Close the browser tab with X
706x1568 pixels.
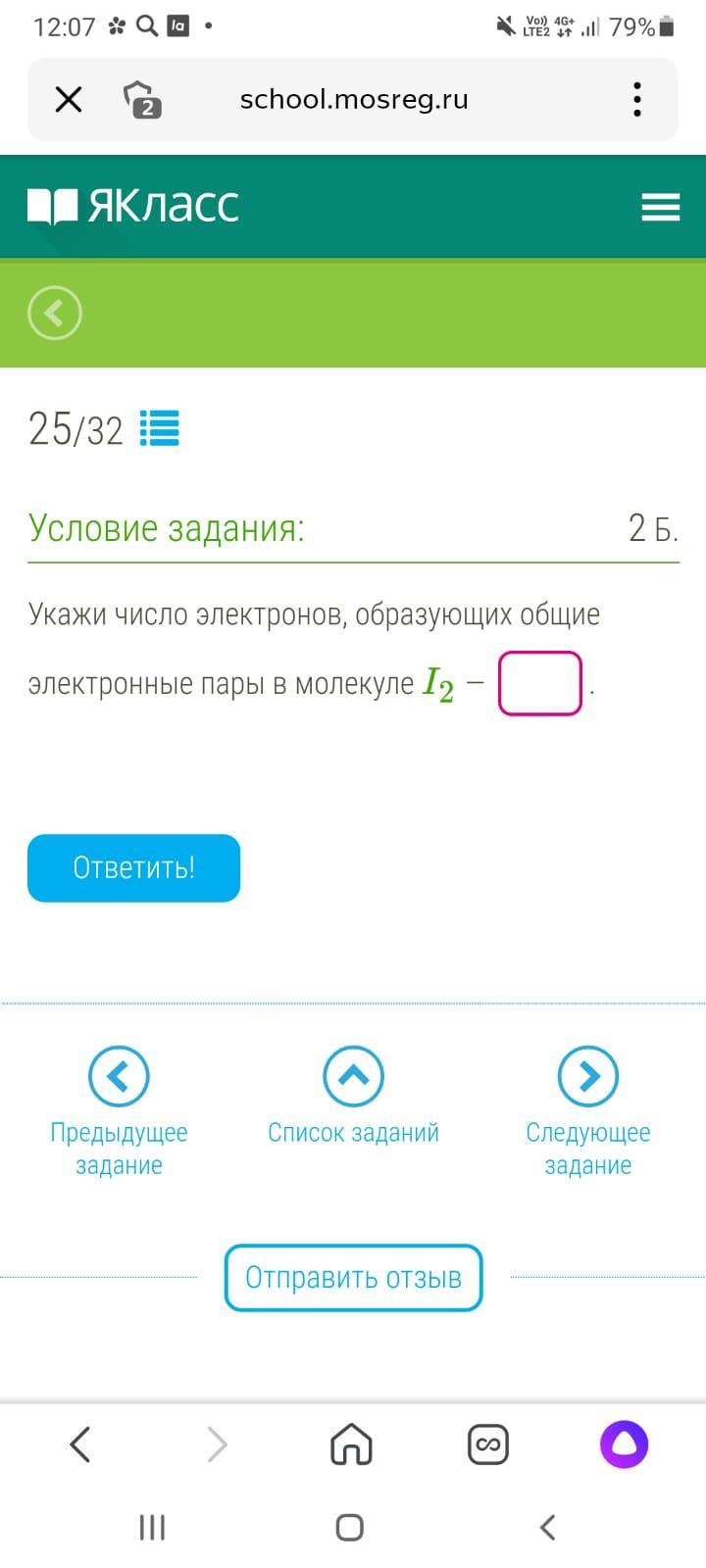pyautogui.click(x=69, y=99)
